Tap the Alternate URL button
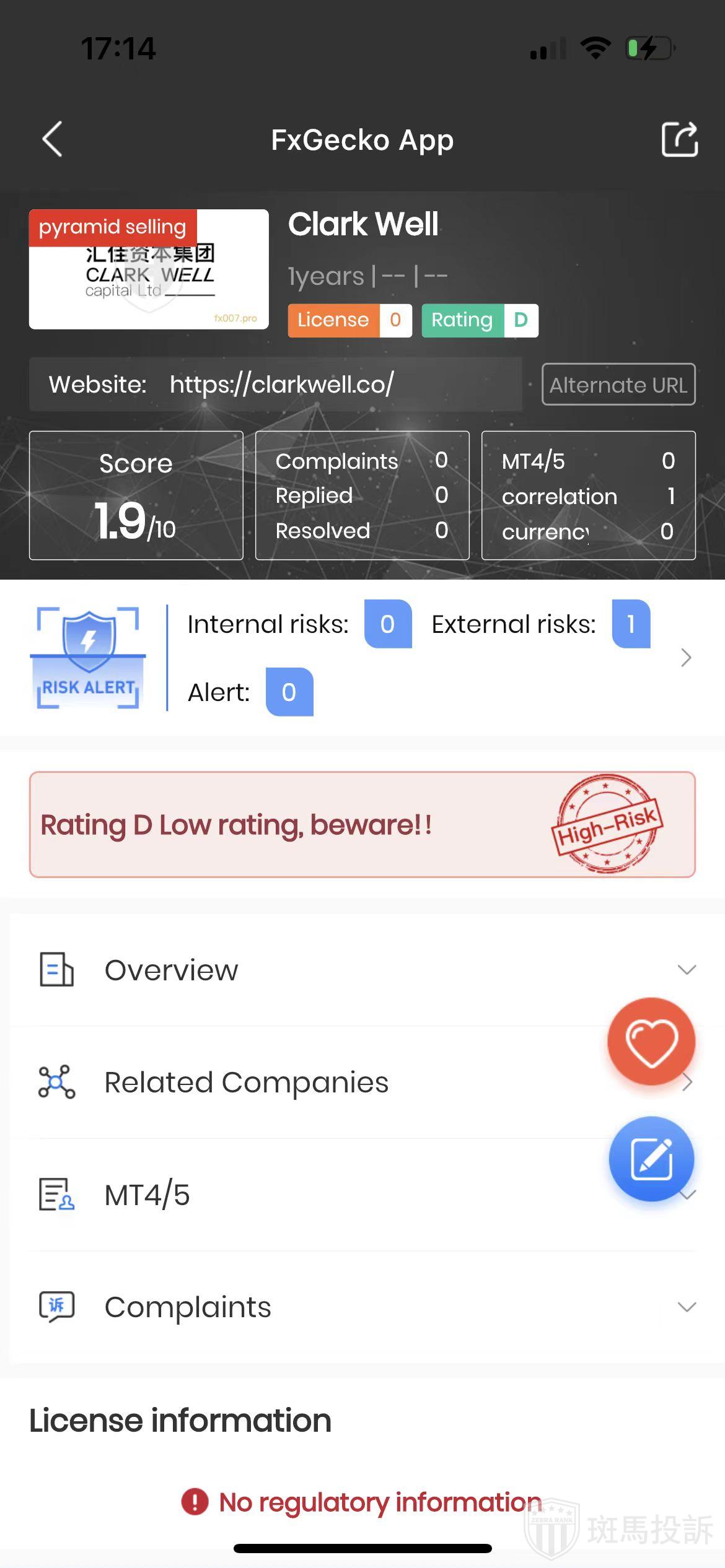This screenshot has height=1568, width=725. point(618,385)
